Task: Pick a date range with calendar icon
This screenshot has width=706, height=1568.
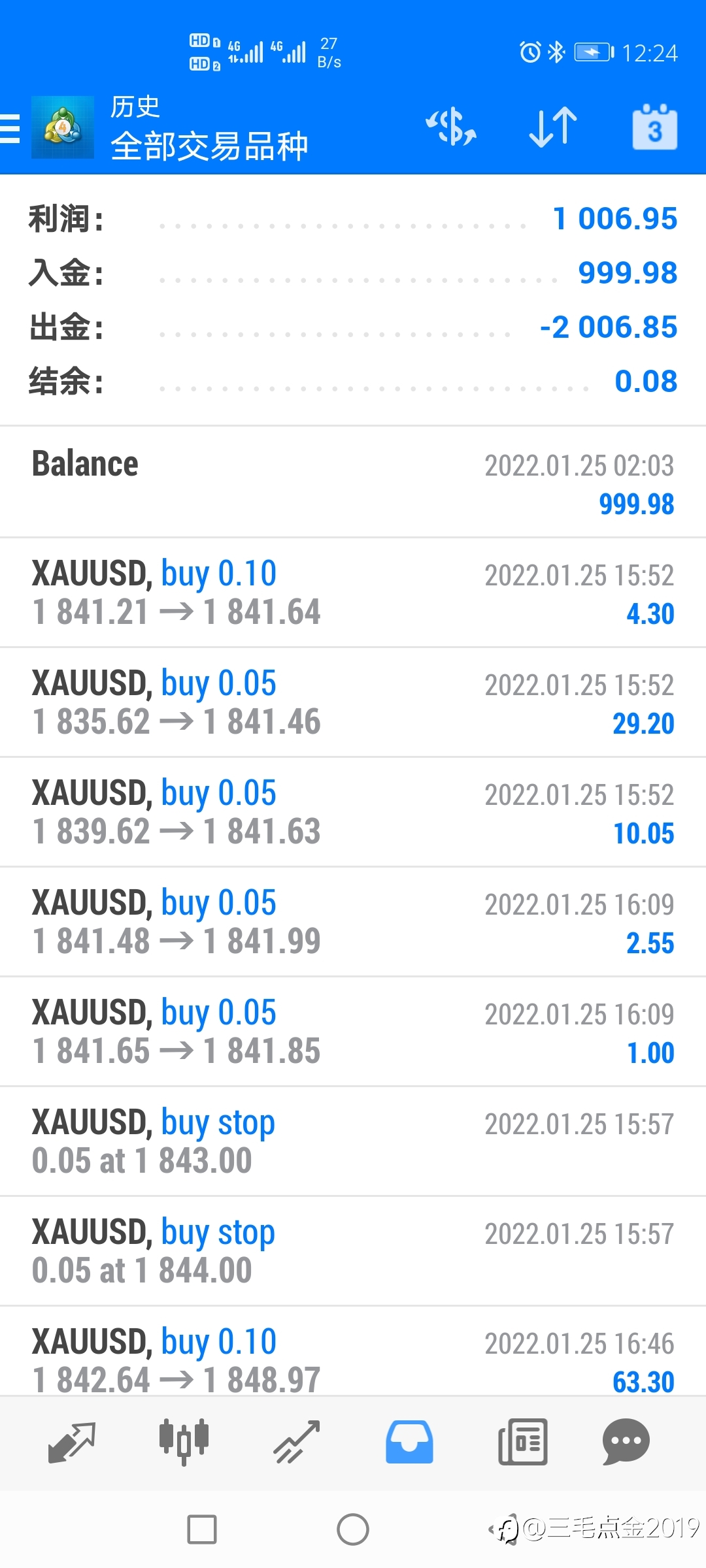Action: coord(654,128)
